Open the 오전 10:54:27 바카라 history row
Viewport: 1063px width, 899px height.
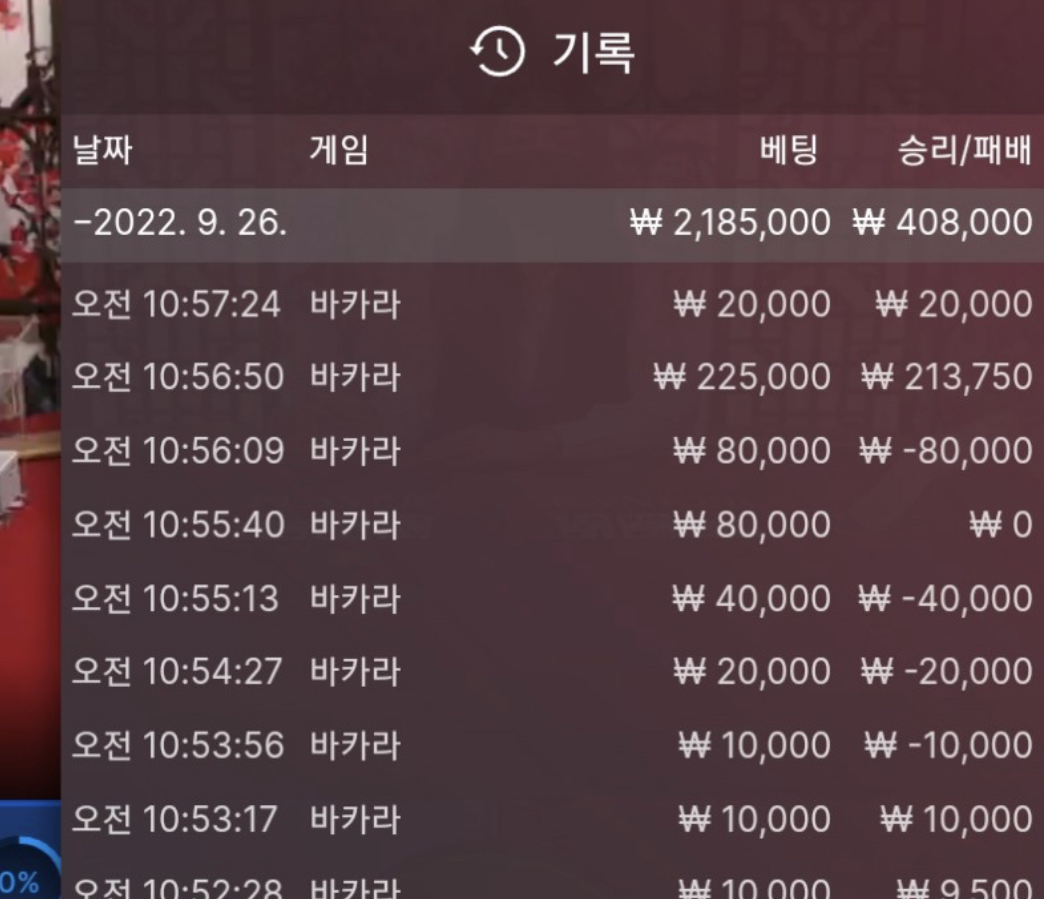pyautogui.click(x=550, y=671)
